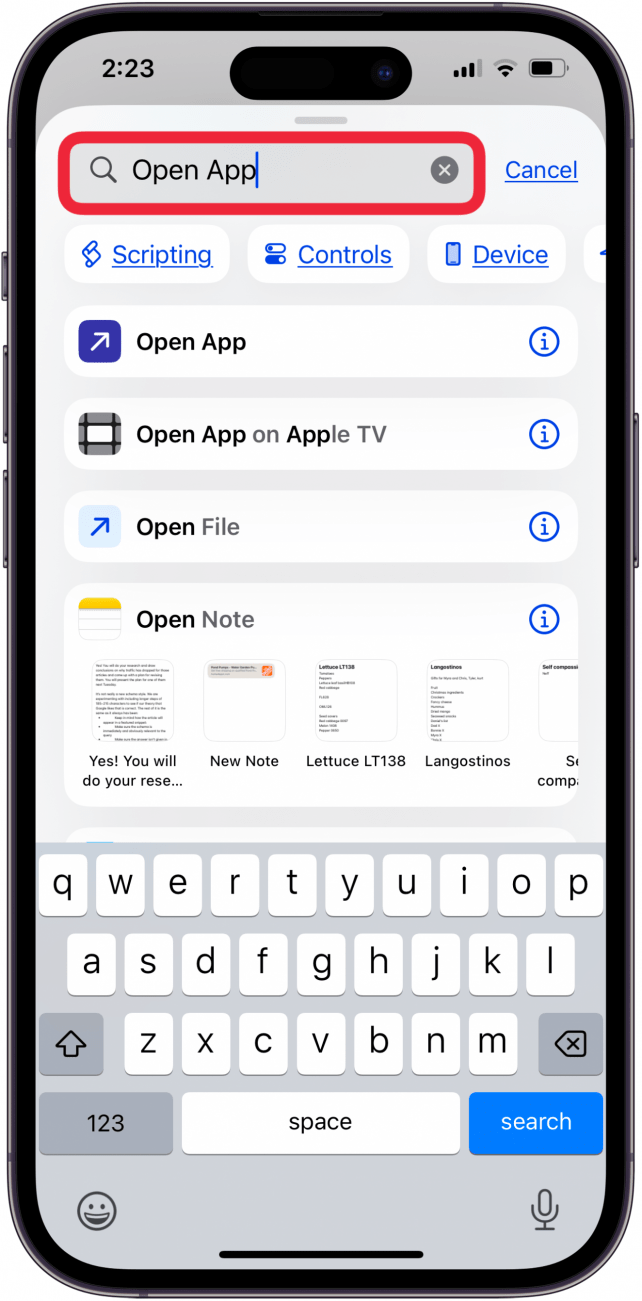Pick the New Note thumbnail
Viewport: 642px width, 1301px height.
tap(244, 702)
